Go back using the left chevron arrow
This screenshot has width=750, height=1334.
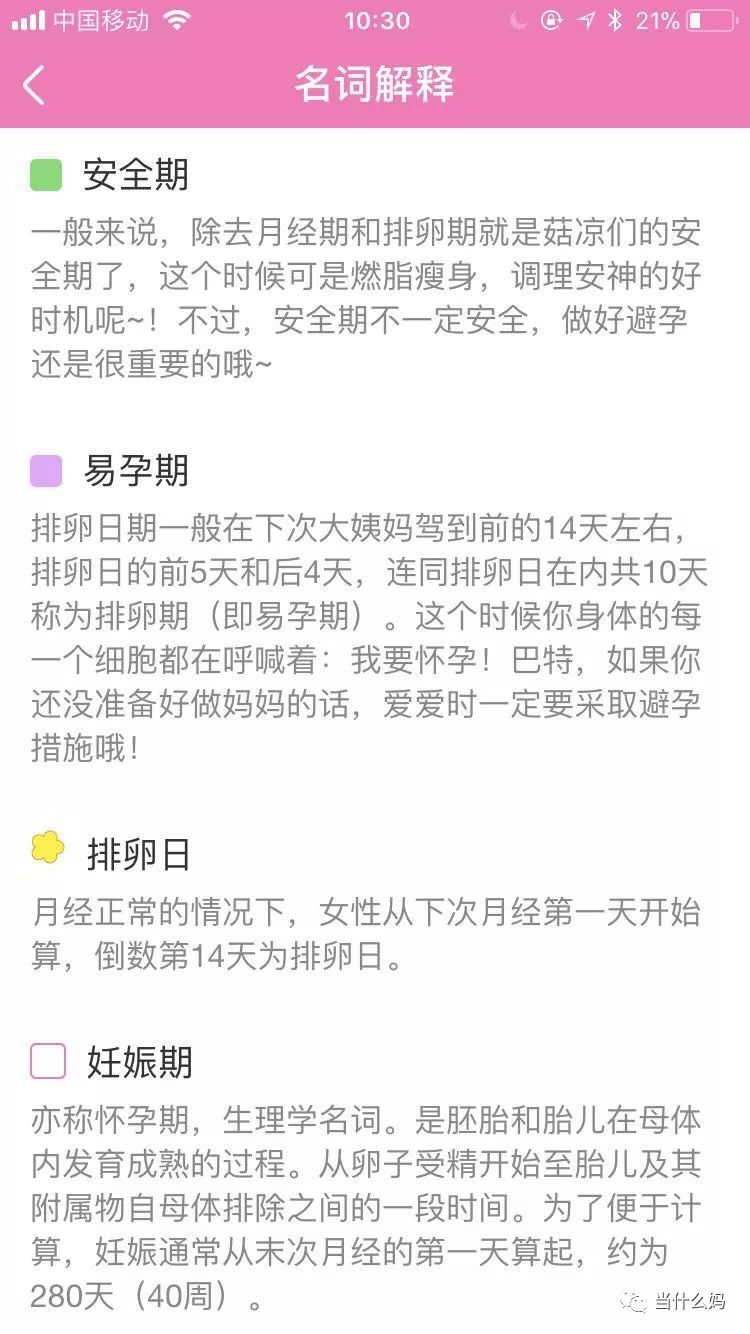coord(34,86)
